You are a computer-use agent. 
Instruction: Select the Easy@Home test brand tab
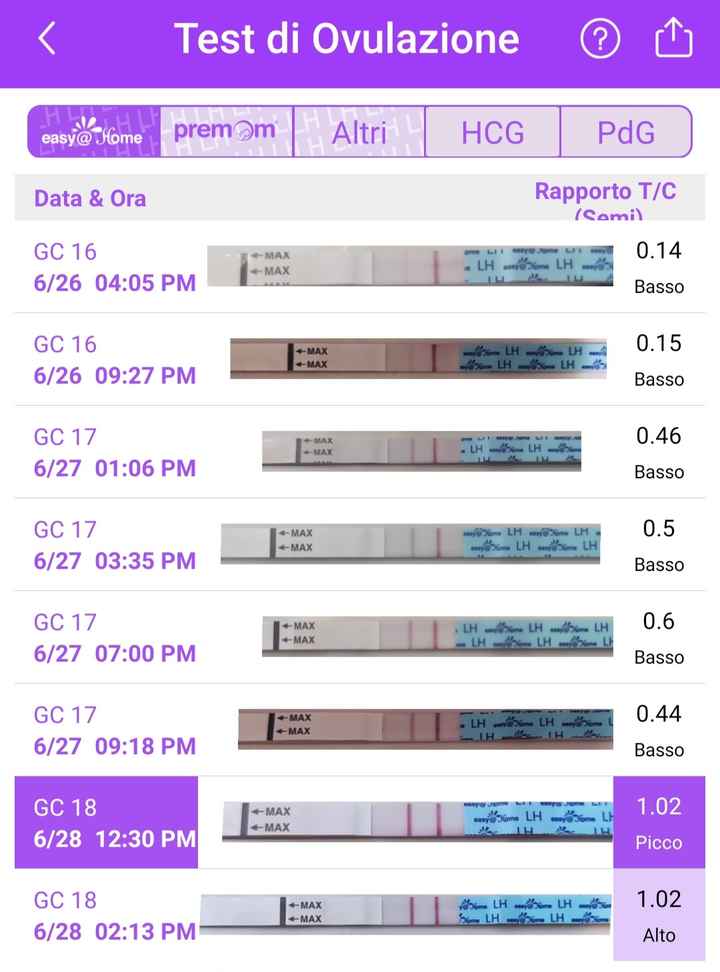(x=93, y=132)
